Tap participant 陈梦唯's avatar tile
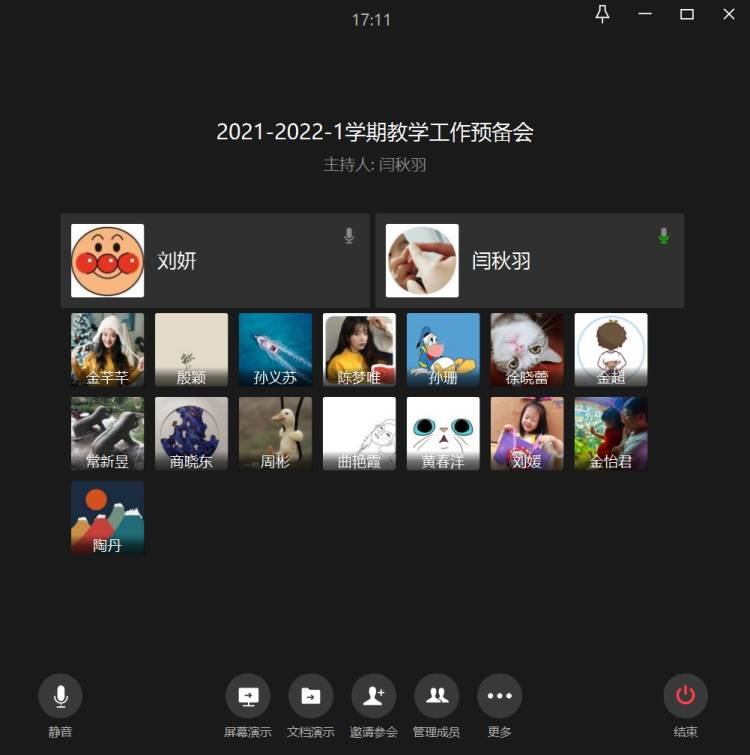This screenshot has height=755, width=750. point(359,350)
